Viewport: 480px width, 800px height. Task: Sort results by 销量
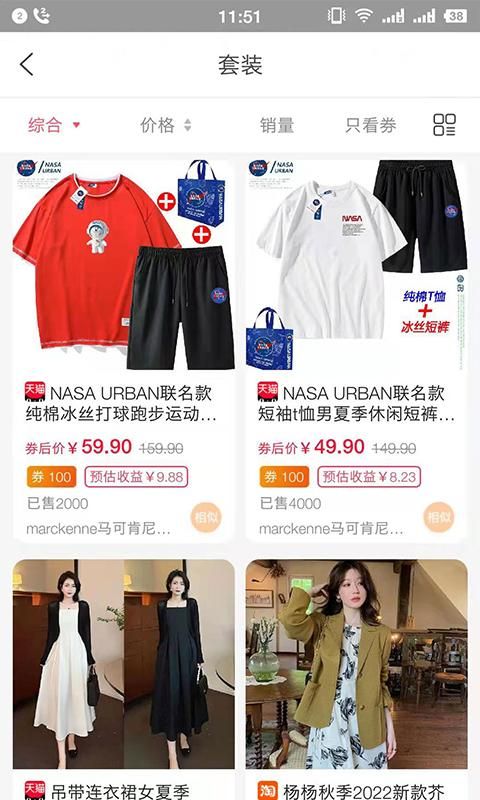[x=277, y=125]
